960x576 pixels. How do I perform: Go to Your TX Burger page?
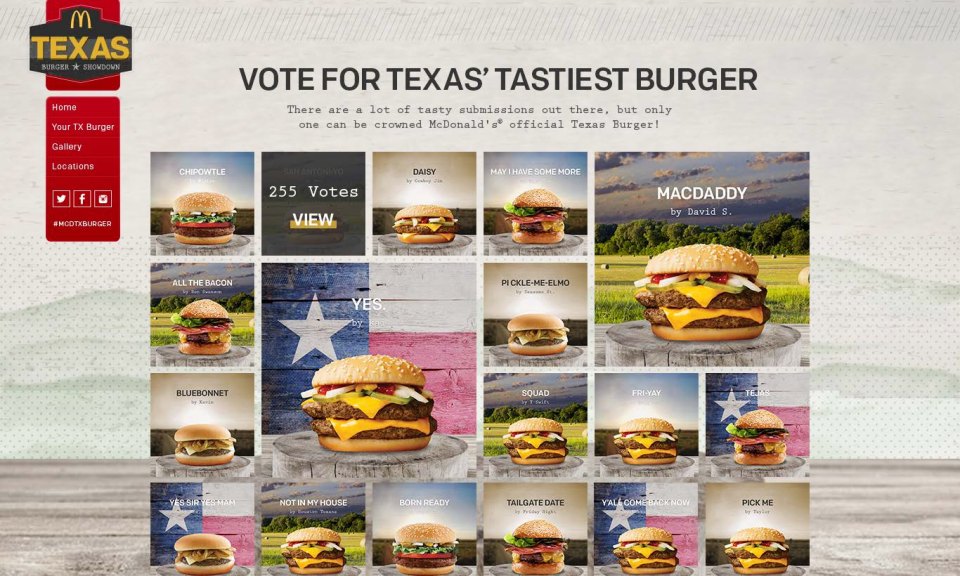point(83,127)
